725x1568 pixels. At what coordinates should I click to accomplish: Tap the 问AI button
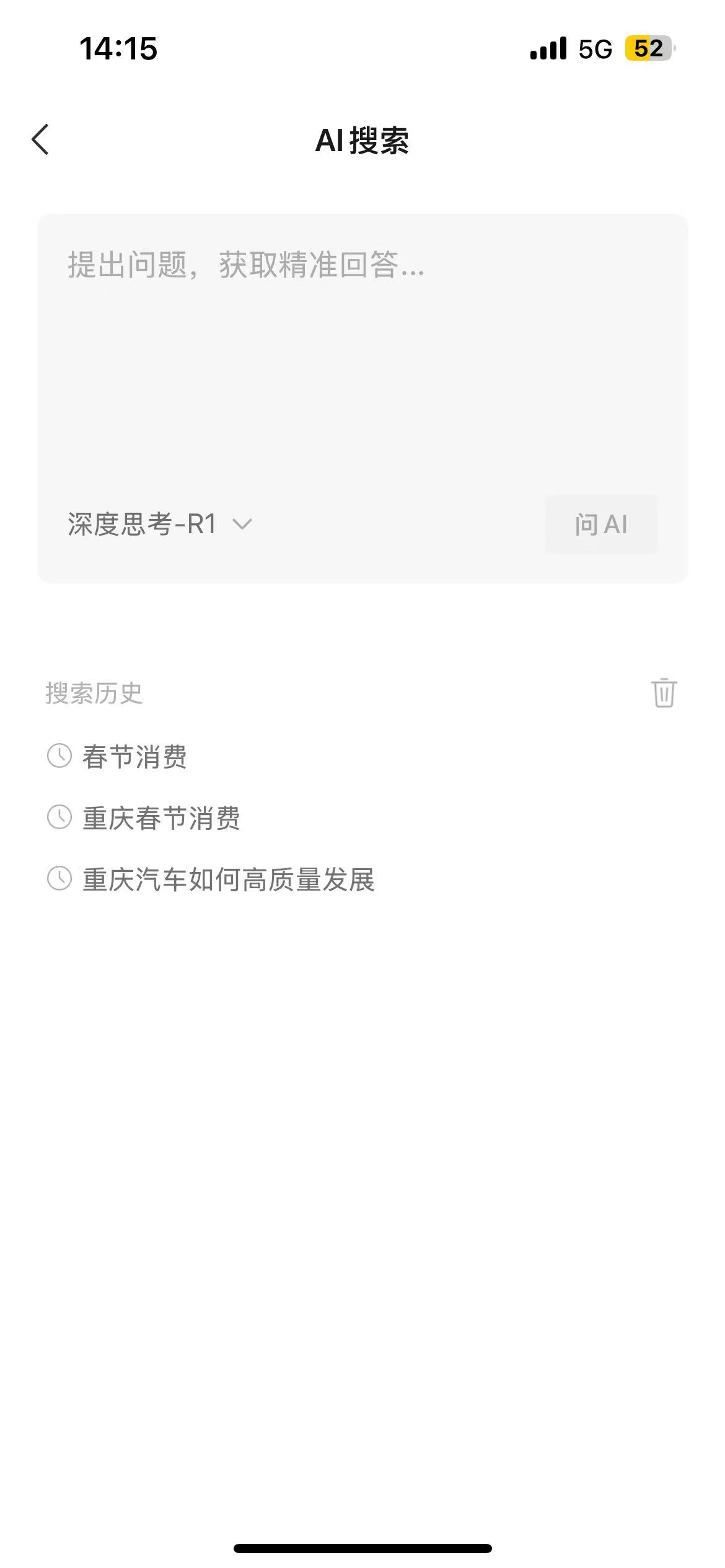[601, 524]
